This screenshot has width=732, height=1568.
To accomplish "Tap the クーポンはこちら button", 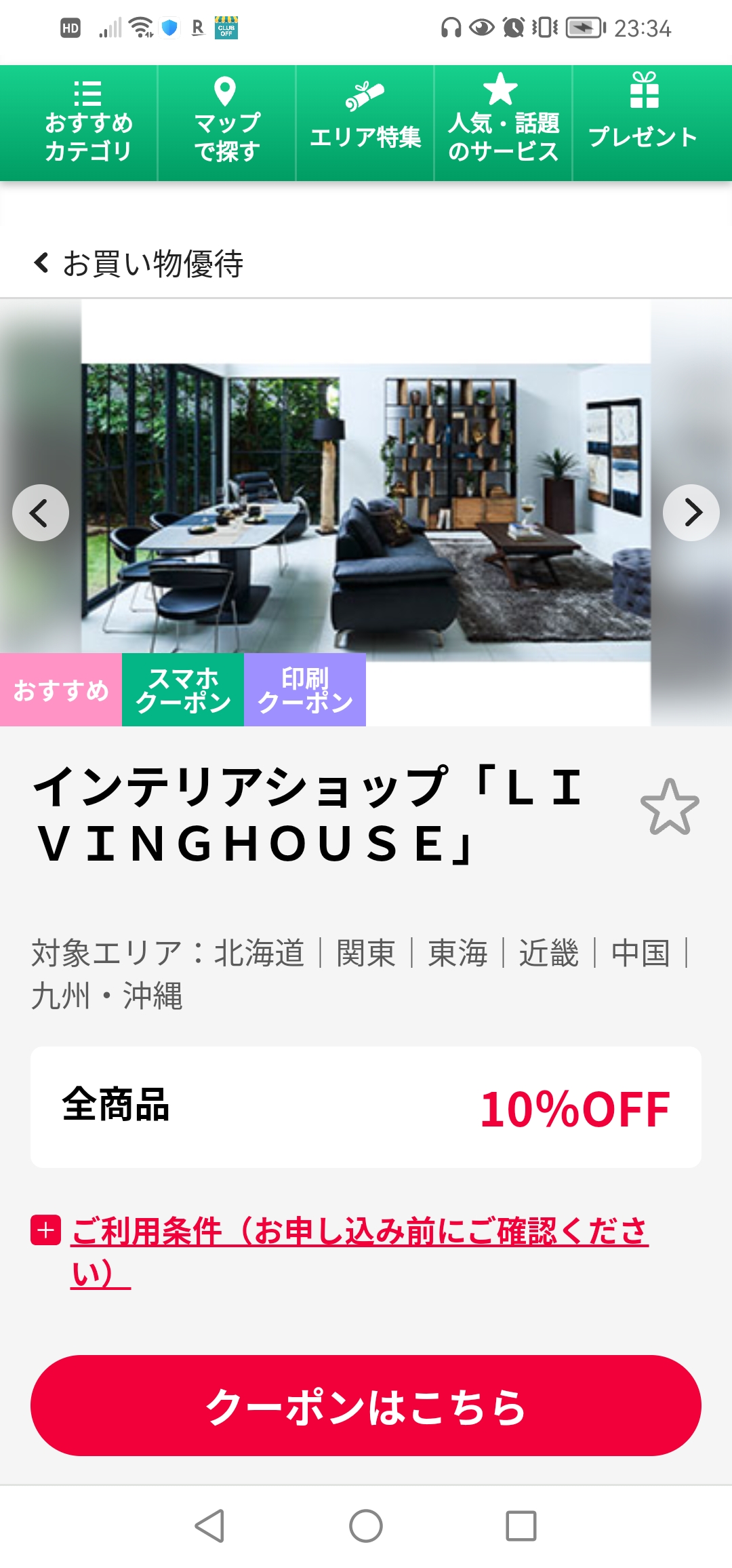I will coord(366,1405).
